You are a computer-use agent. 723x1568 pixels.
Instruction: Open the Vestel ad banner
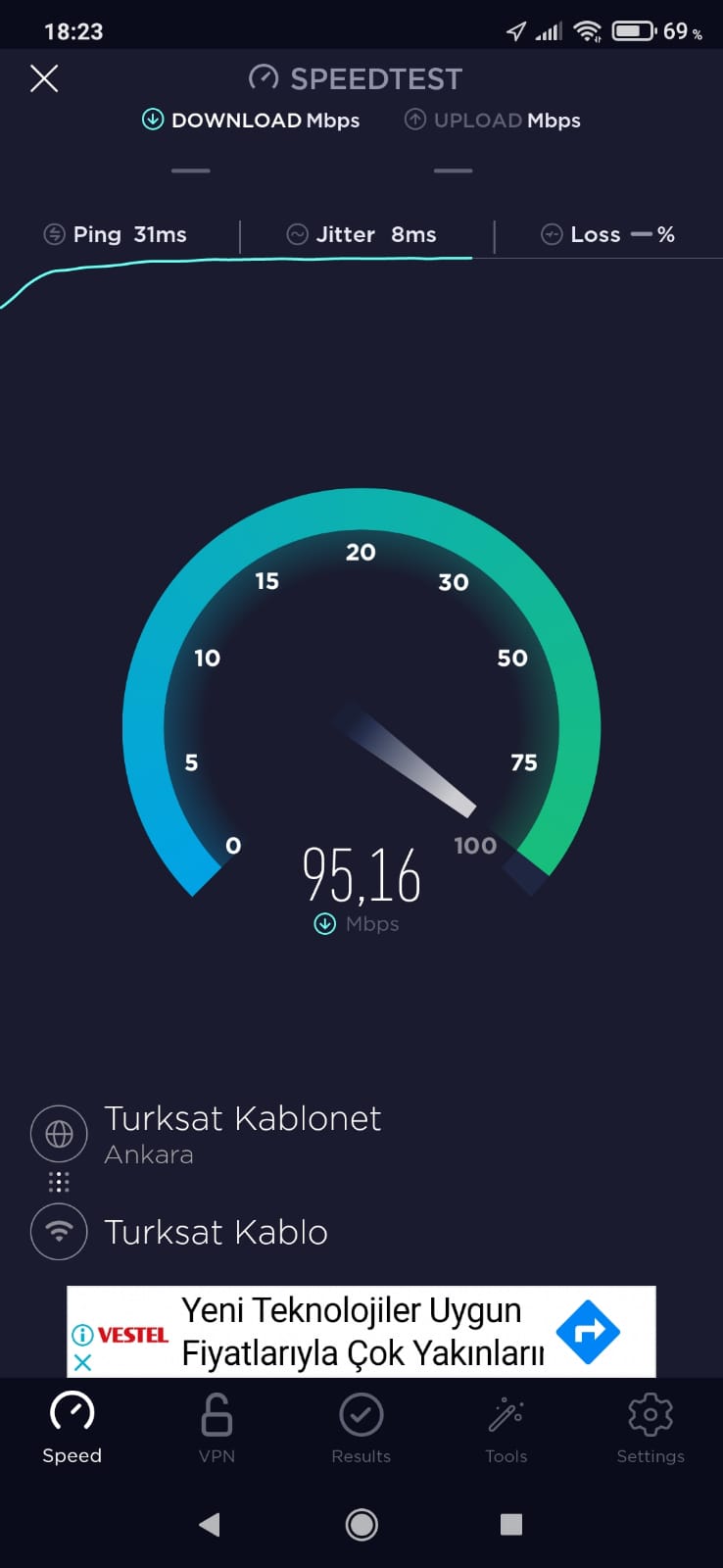point(362,1331)
